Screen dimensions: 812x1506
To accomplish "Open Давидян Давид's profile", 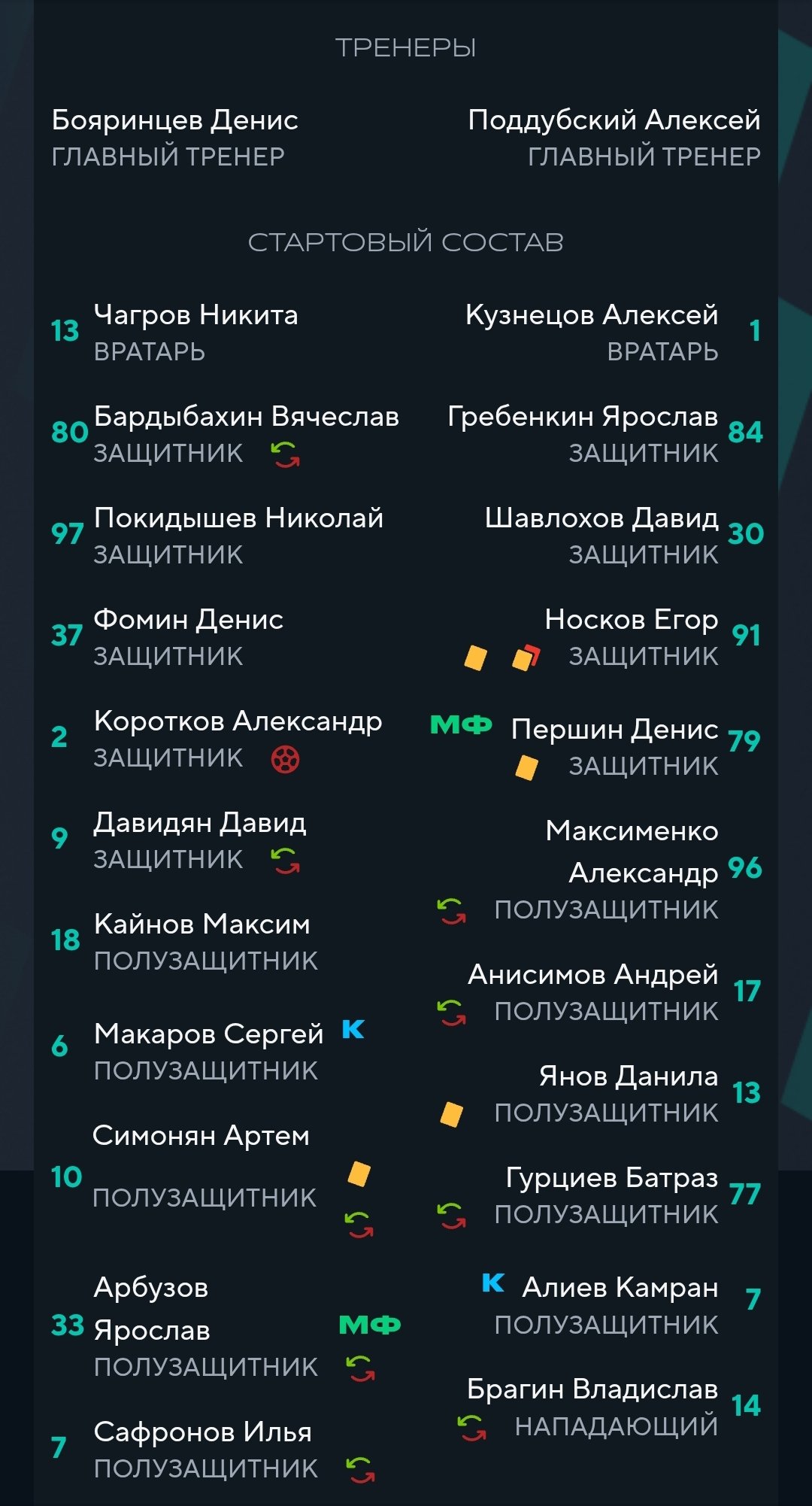I will click(200, 824).
